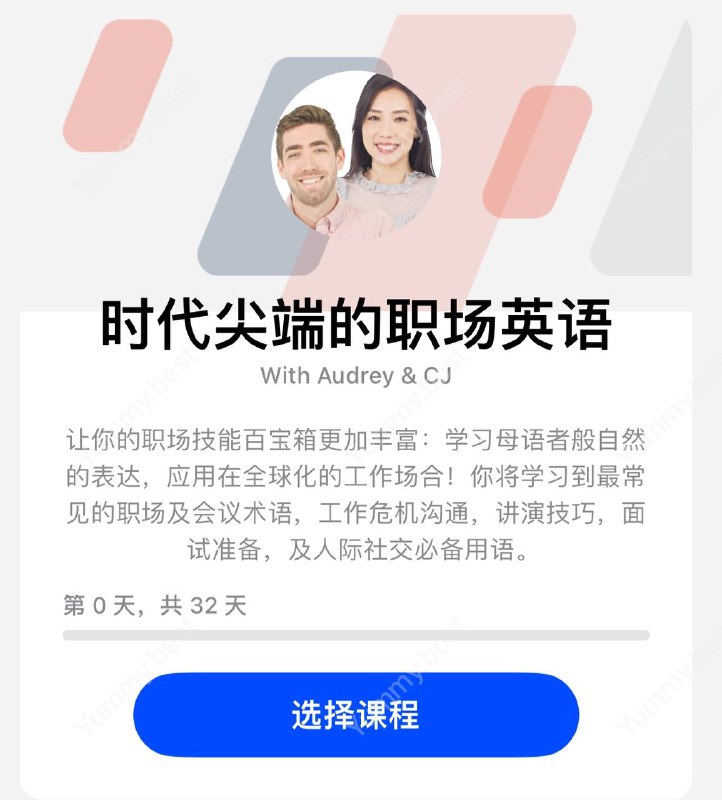Screen dimensions: 722x800
Task: Click the course description paragraph
Action: (x=360, y=488)
